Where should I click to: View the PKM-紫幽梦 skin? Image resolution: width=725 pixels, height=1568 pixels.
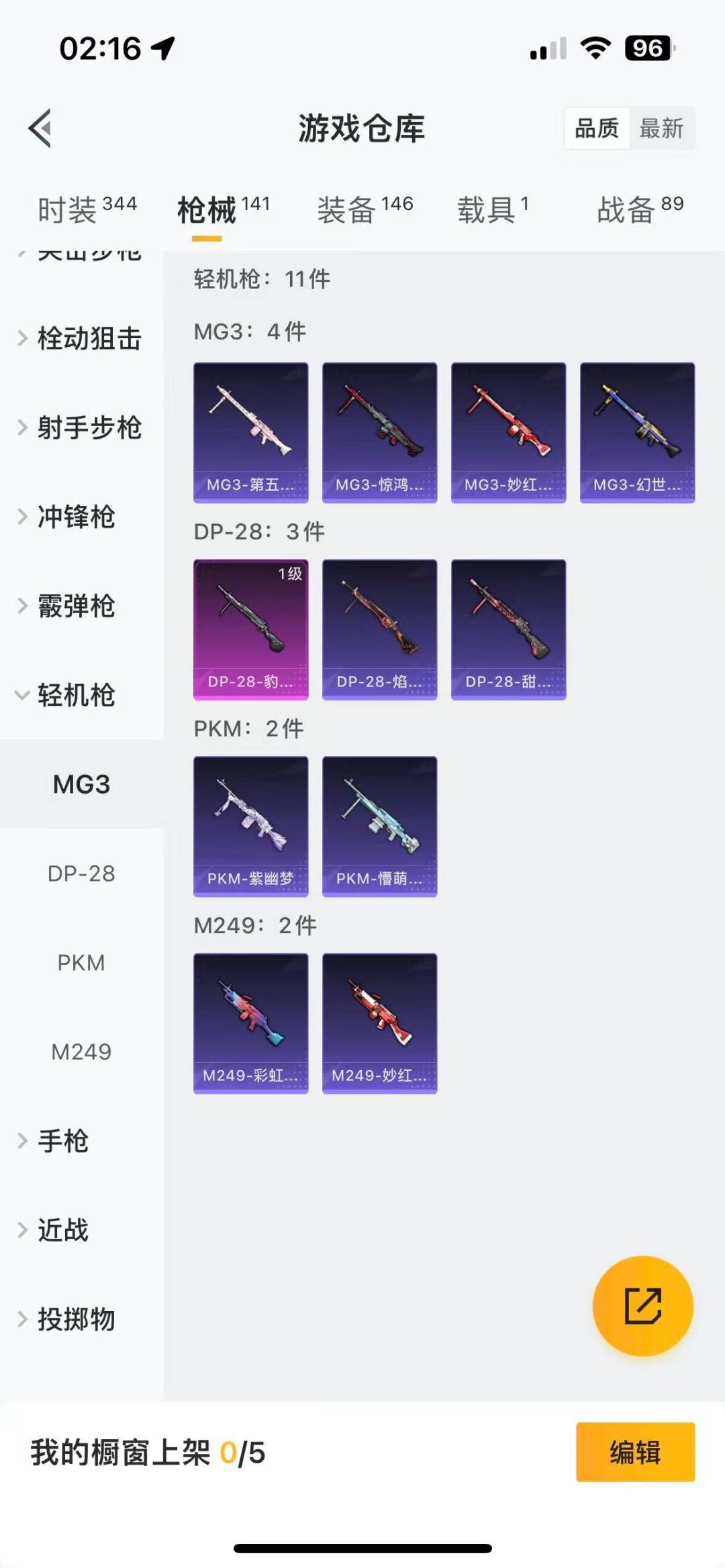[x=250, y=827]
